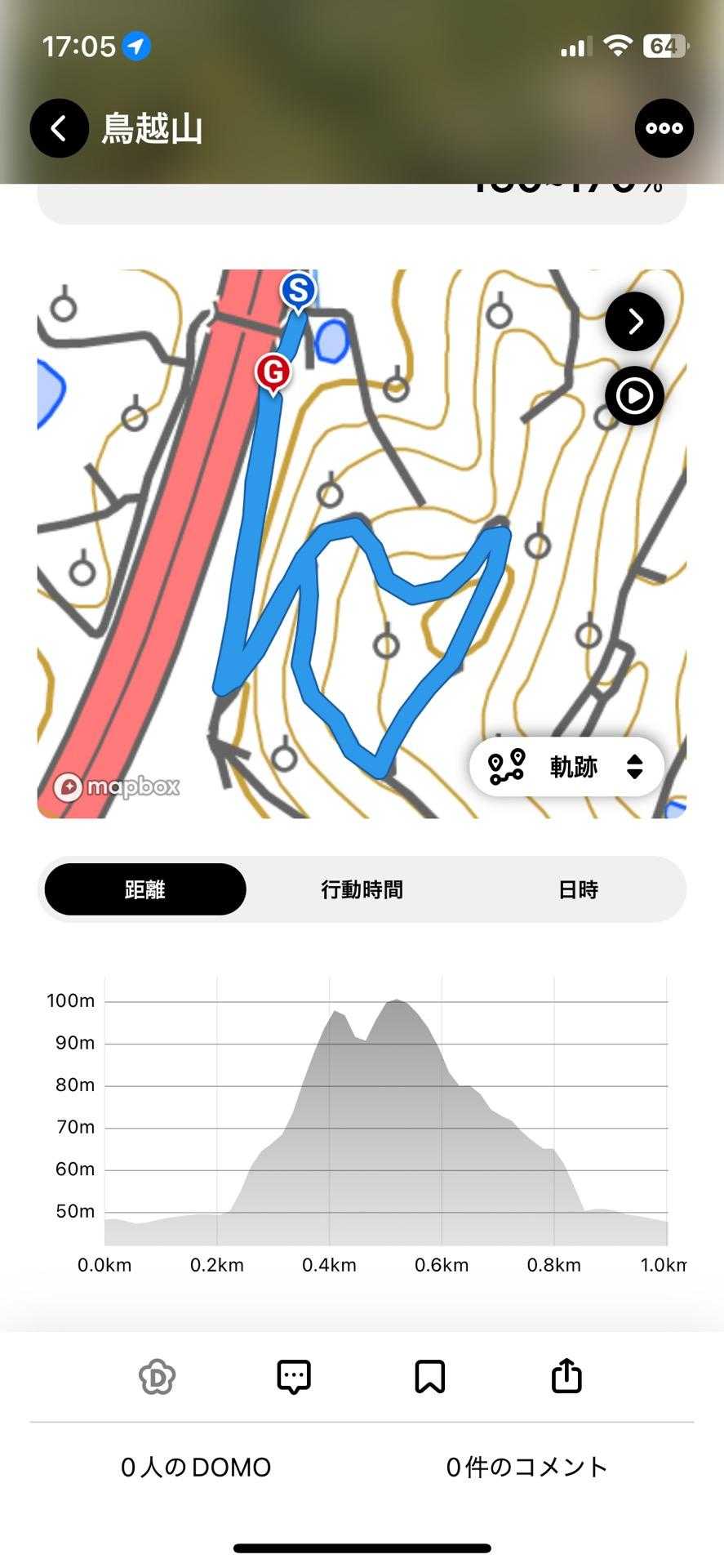The image size is (724, 1568).
Task: Play the track animation on the map
Action: click(x=635, y=396)
